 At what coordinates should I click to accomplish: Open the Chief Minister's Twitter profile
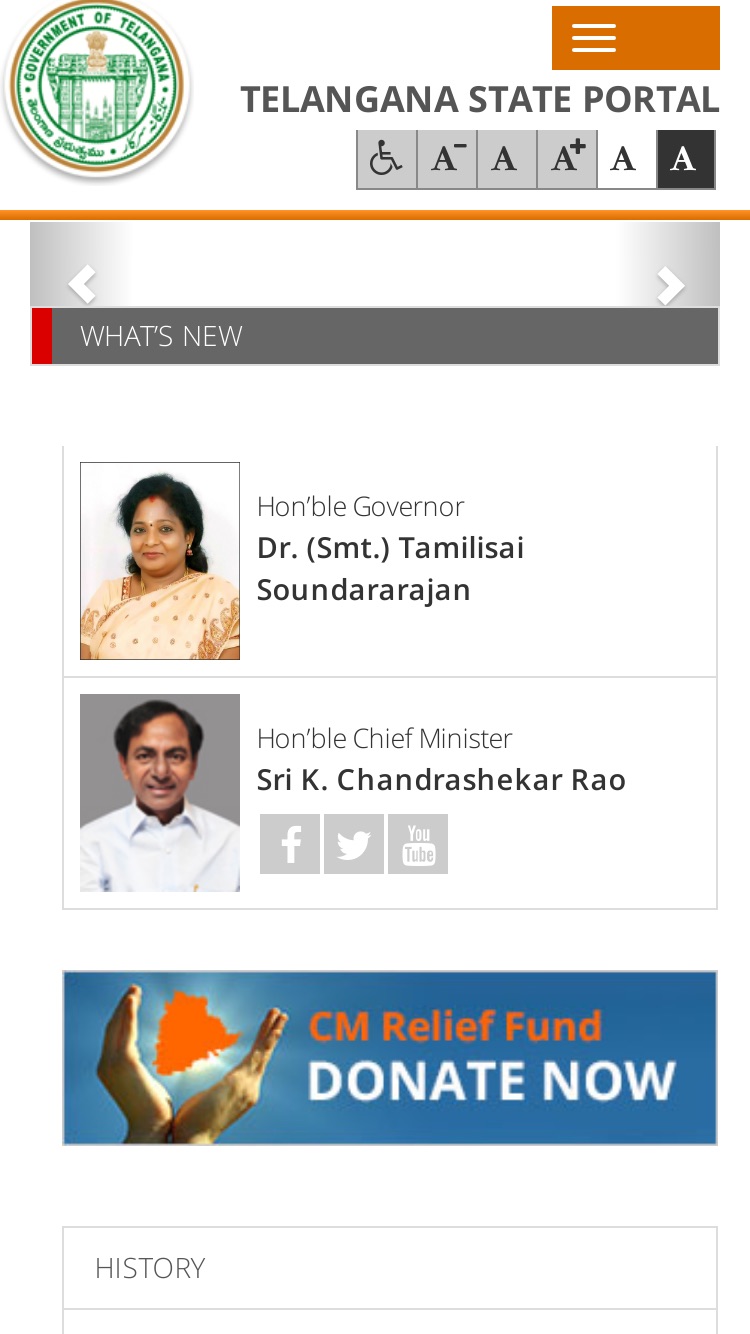[354, 844]
